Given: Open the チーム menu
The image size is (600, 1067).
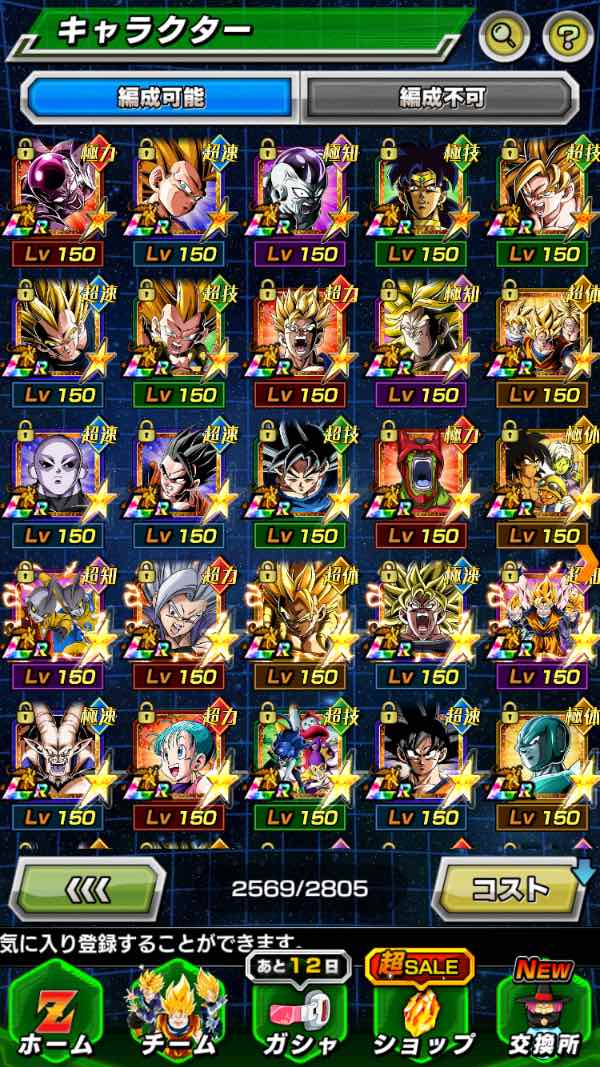Looking at the screenshot, I should tap(175, 1012).
